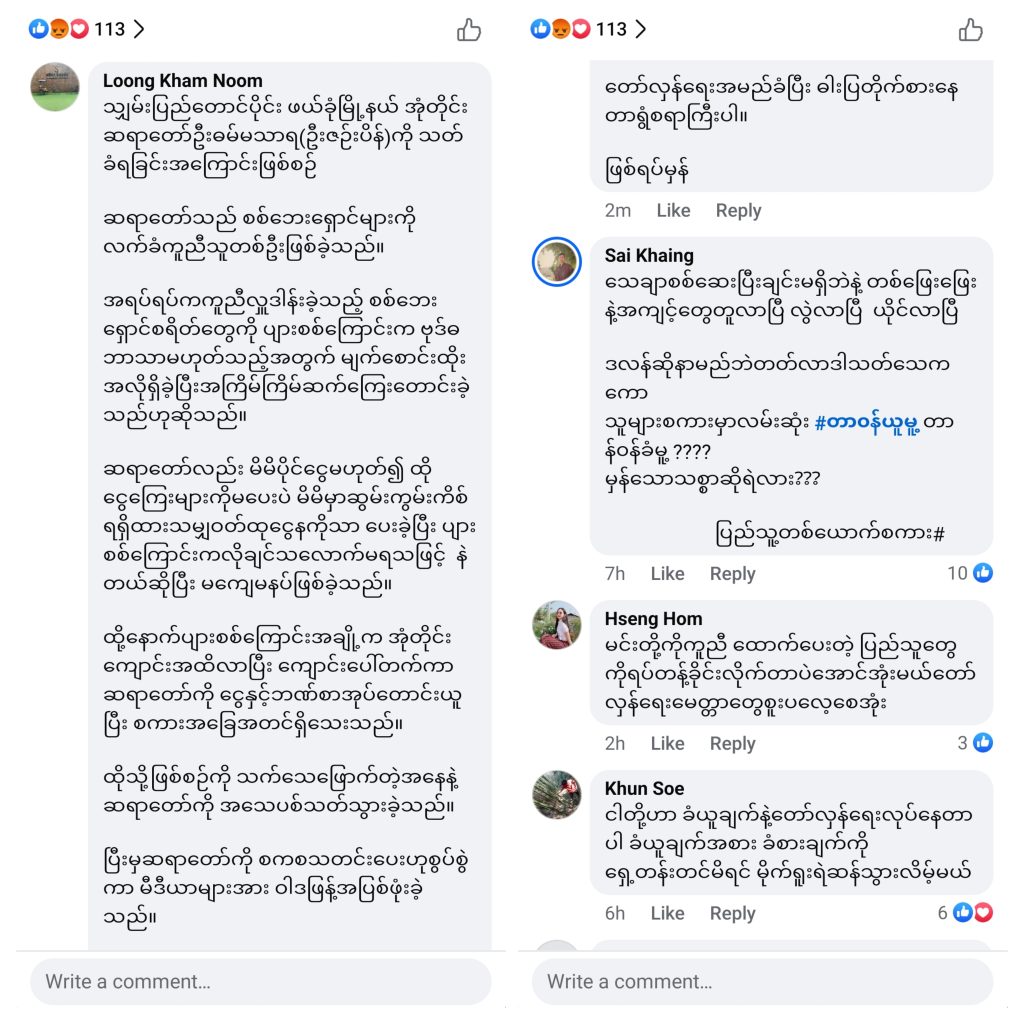Reply to Hseng Hom's comment
The image size is (1024, 1024).
tap(732, 744)
